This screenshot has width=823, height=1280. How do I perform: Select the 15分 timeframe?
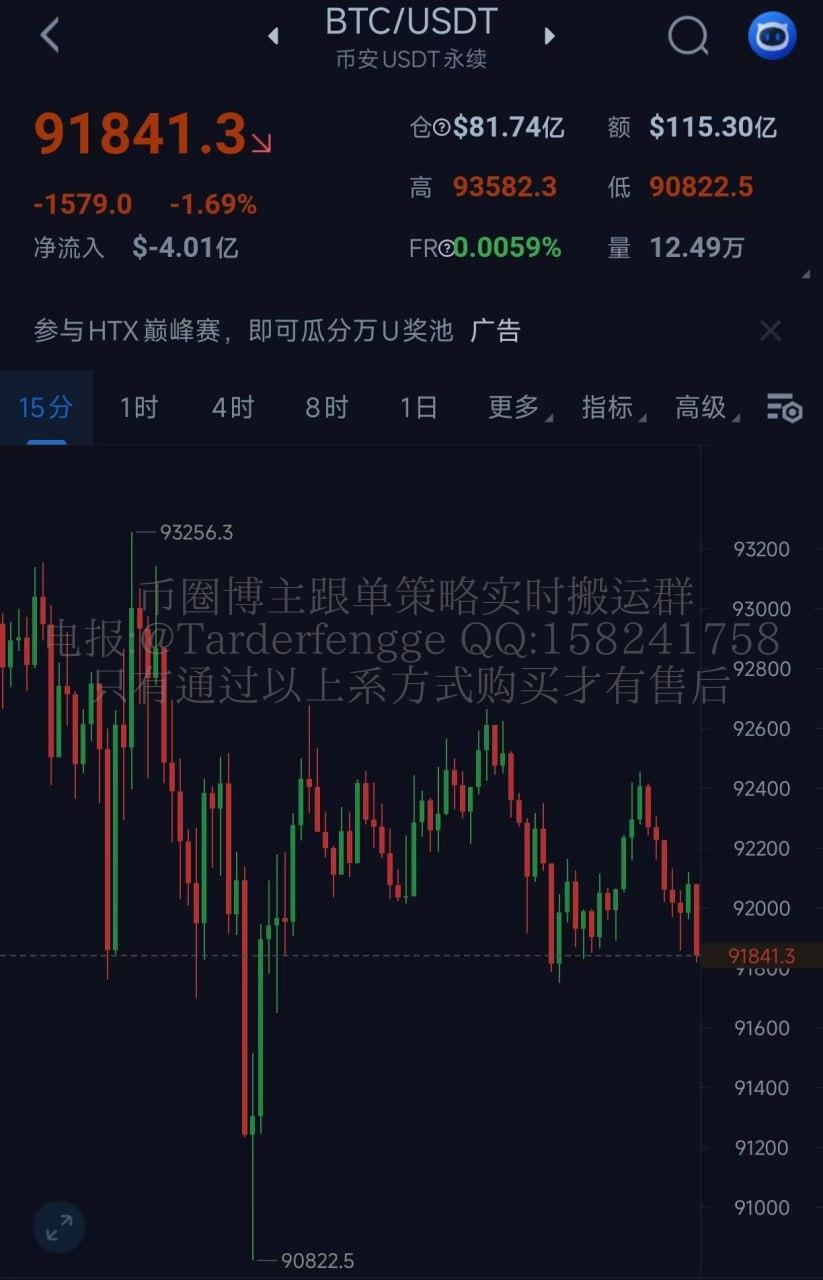point(46,408)
